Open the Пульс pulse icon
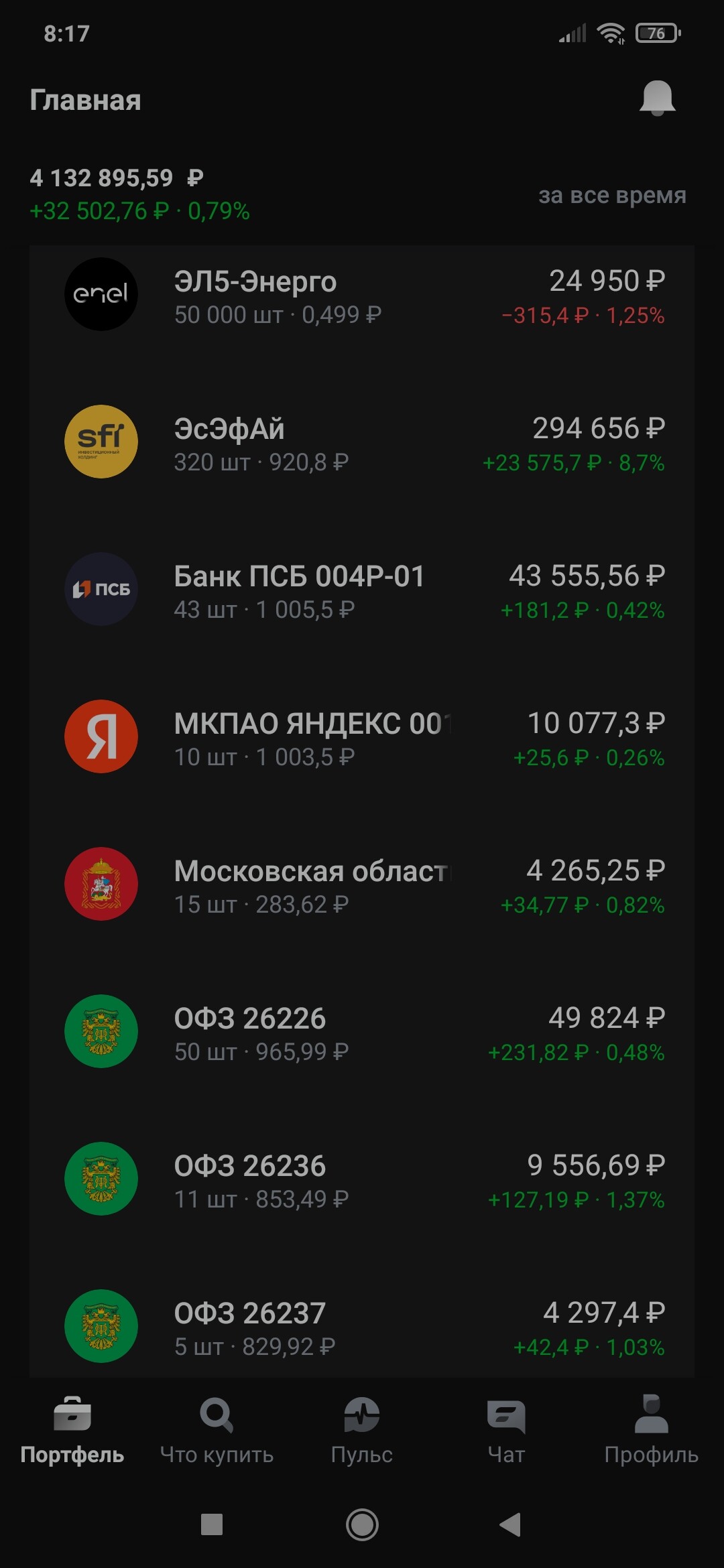The image size is (724, 1568). tap(361, 1413)
